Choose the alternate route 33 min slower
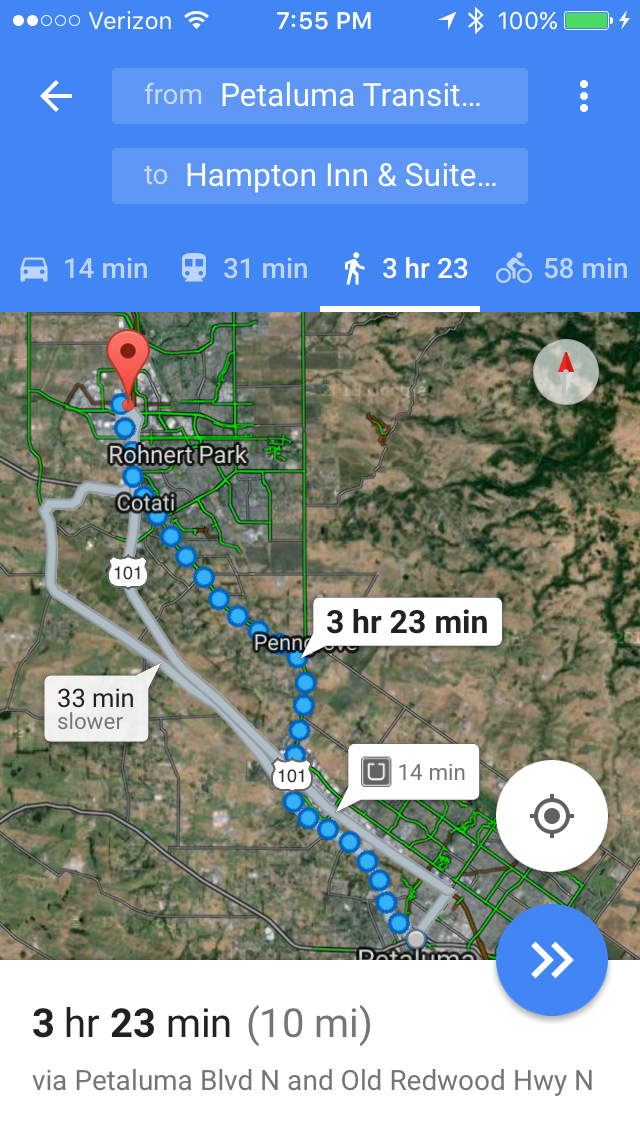Viewport: 640px width, 1136px height. click(96, 710)
